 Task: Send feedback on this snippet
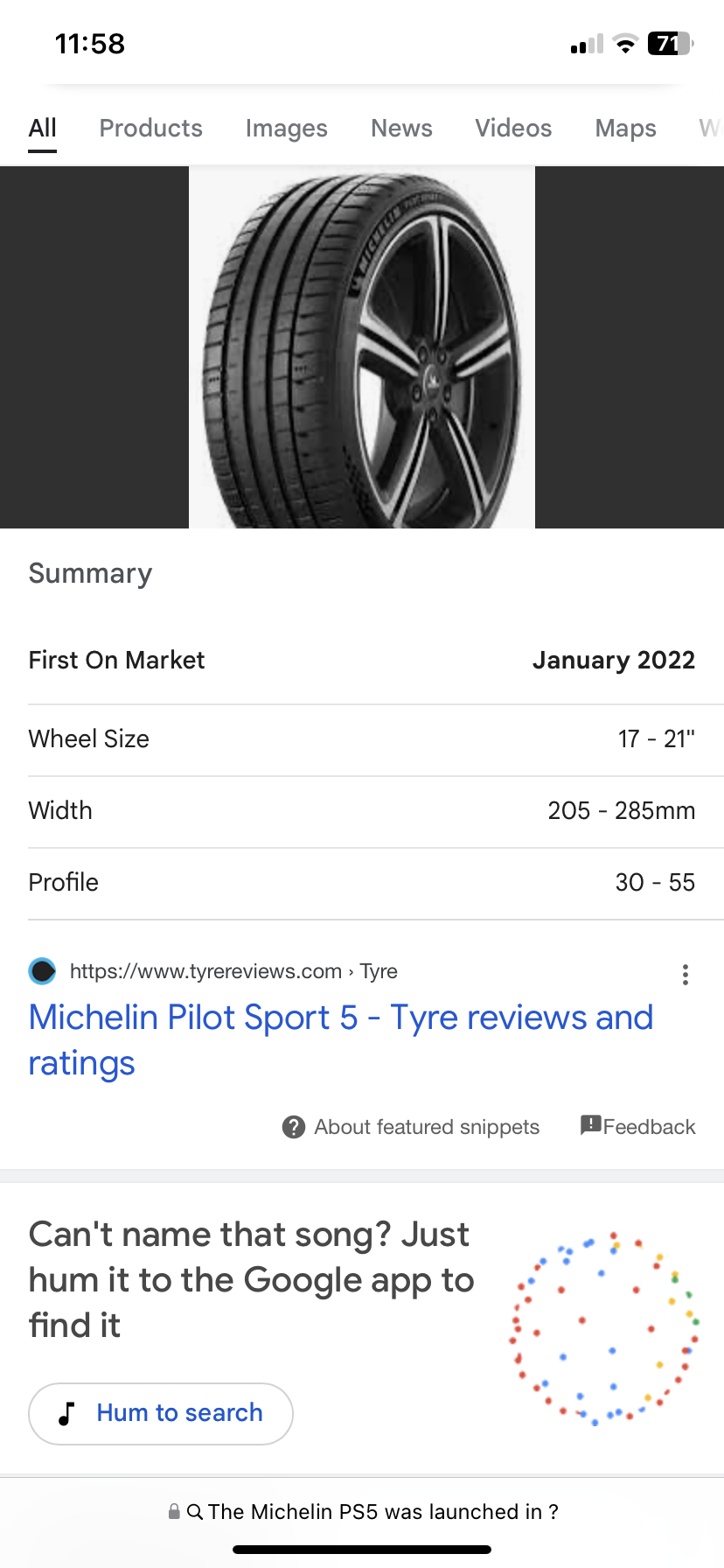(x=638, y=1127)
